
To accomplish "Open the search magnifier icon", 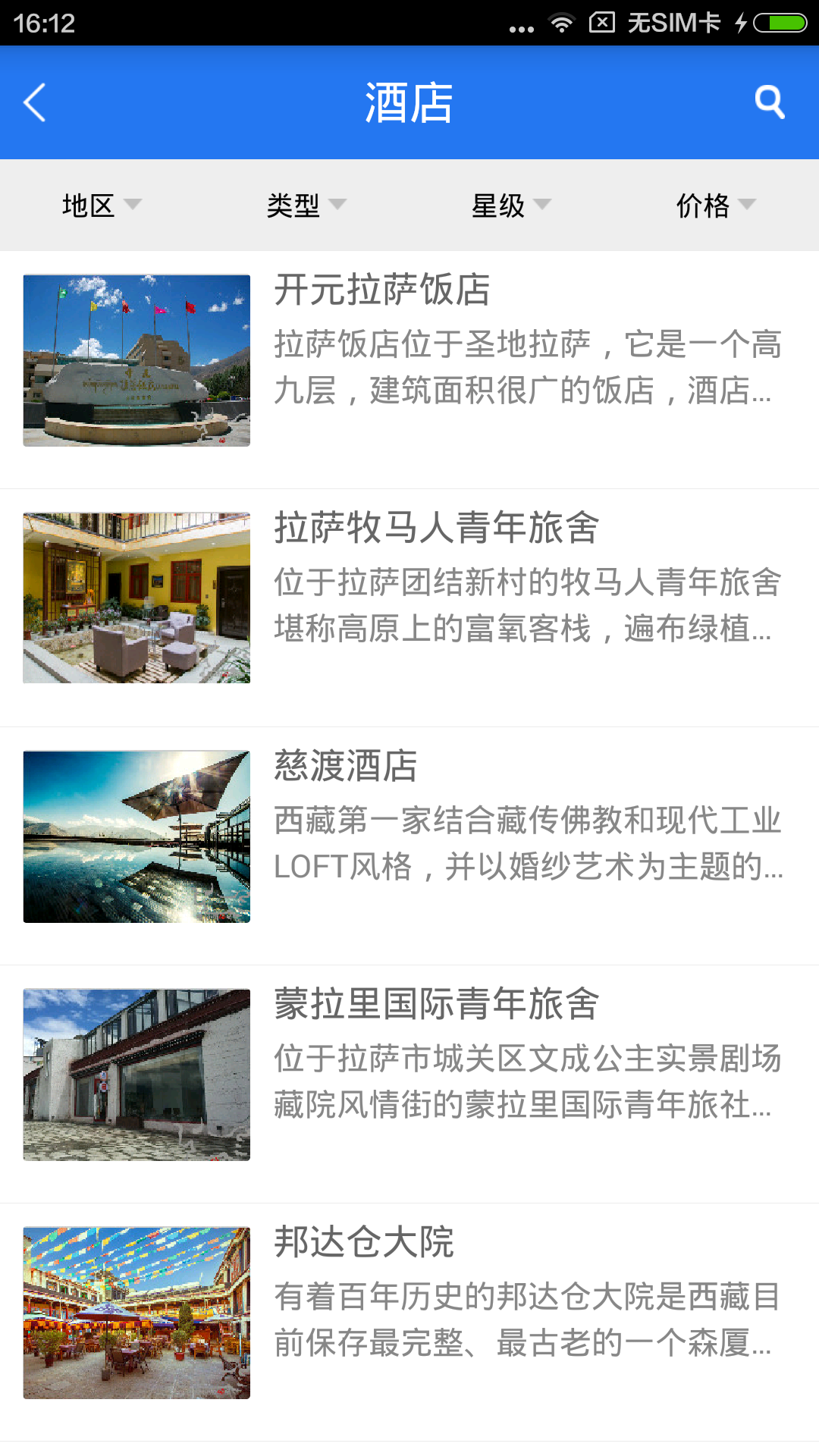I will pos(769,102).
